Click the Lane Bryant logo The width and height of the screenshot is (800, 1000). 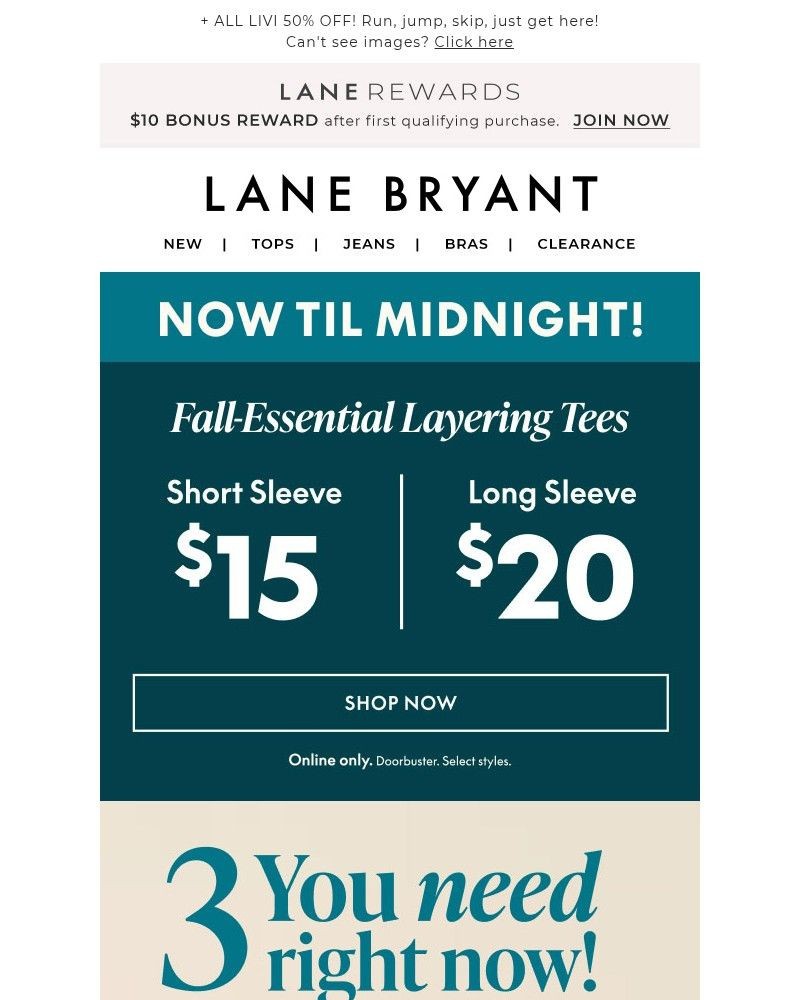(400, 194)
